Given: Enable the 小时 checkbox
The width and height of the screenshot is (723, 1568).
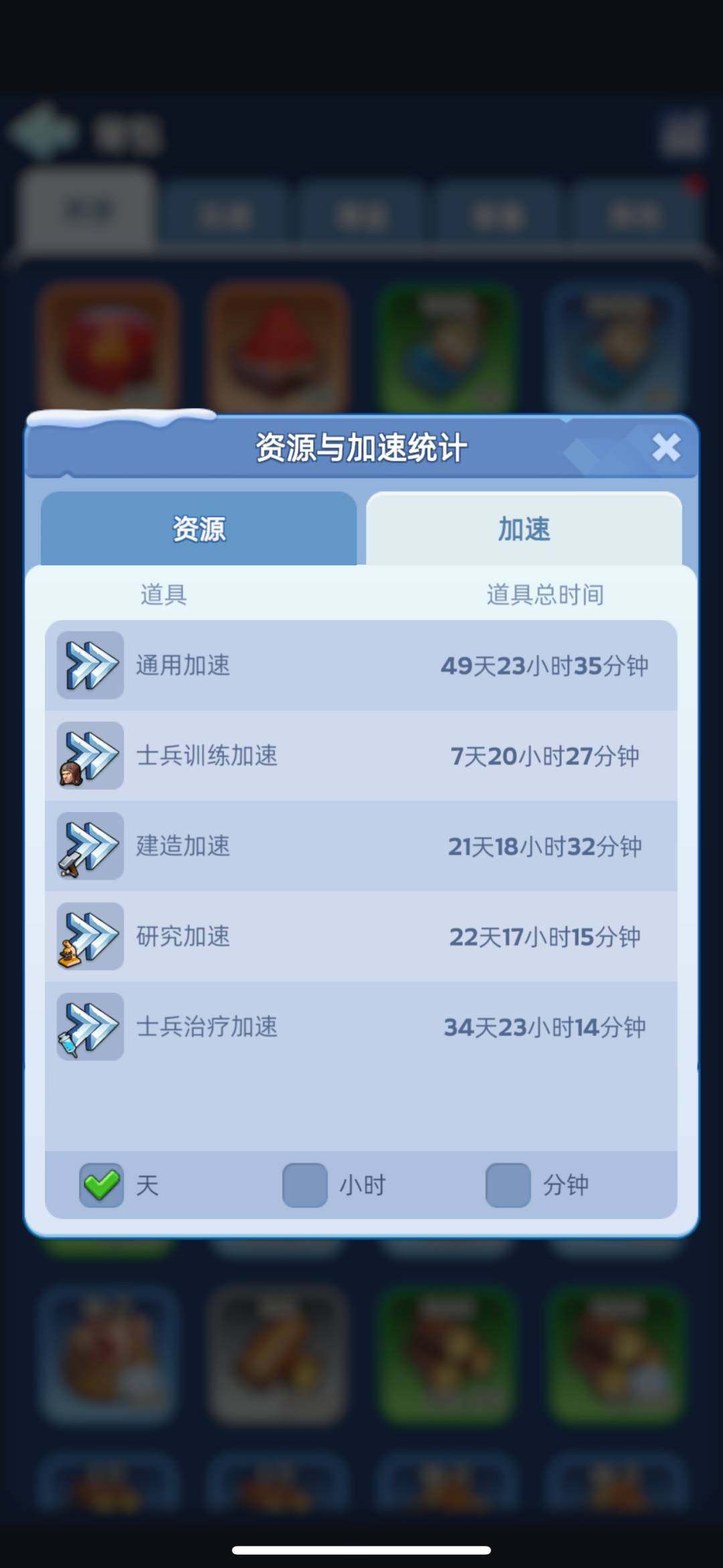Looking at the screenshot, I should pyautogui.click(x=305, y=1185).
